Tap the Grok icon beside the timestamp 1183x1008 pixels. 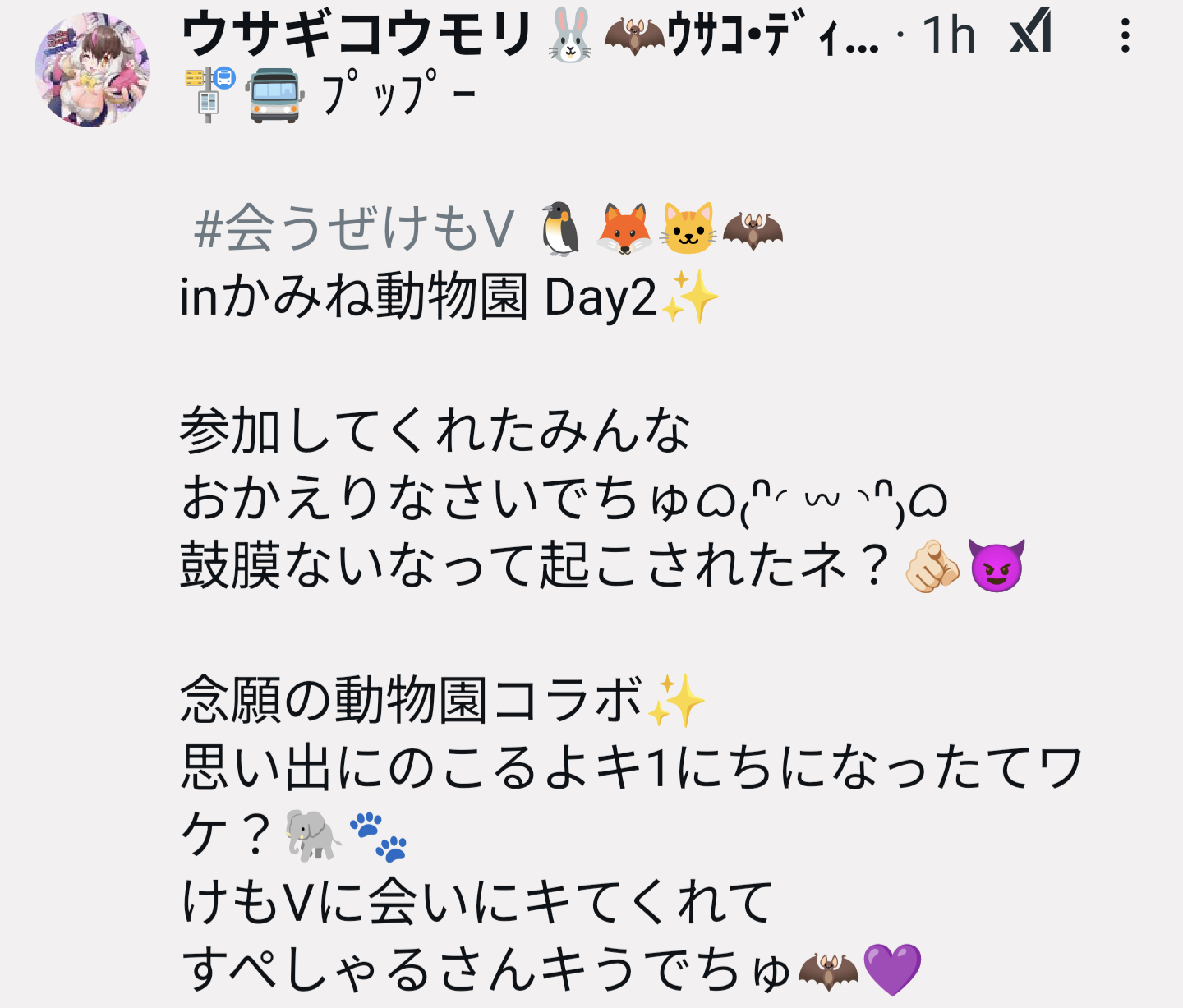click(1031, 32)
